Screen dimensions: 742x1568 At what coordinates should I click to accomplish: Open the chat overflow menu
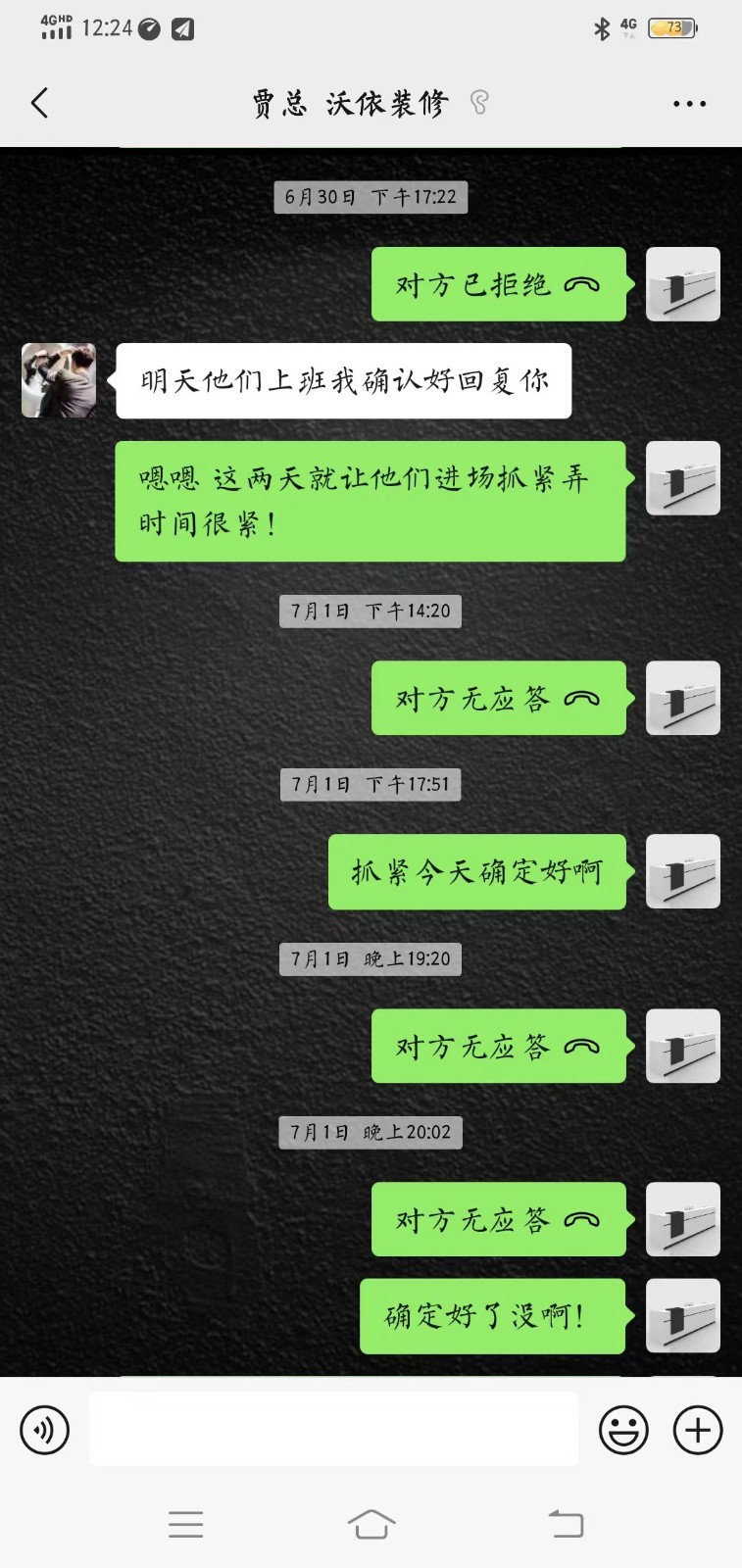[689, 104]
